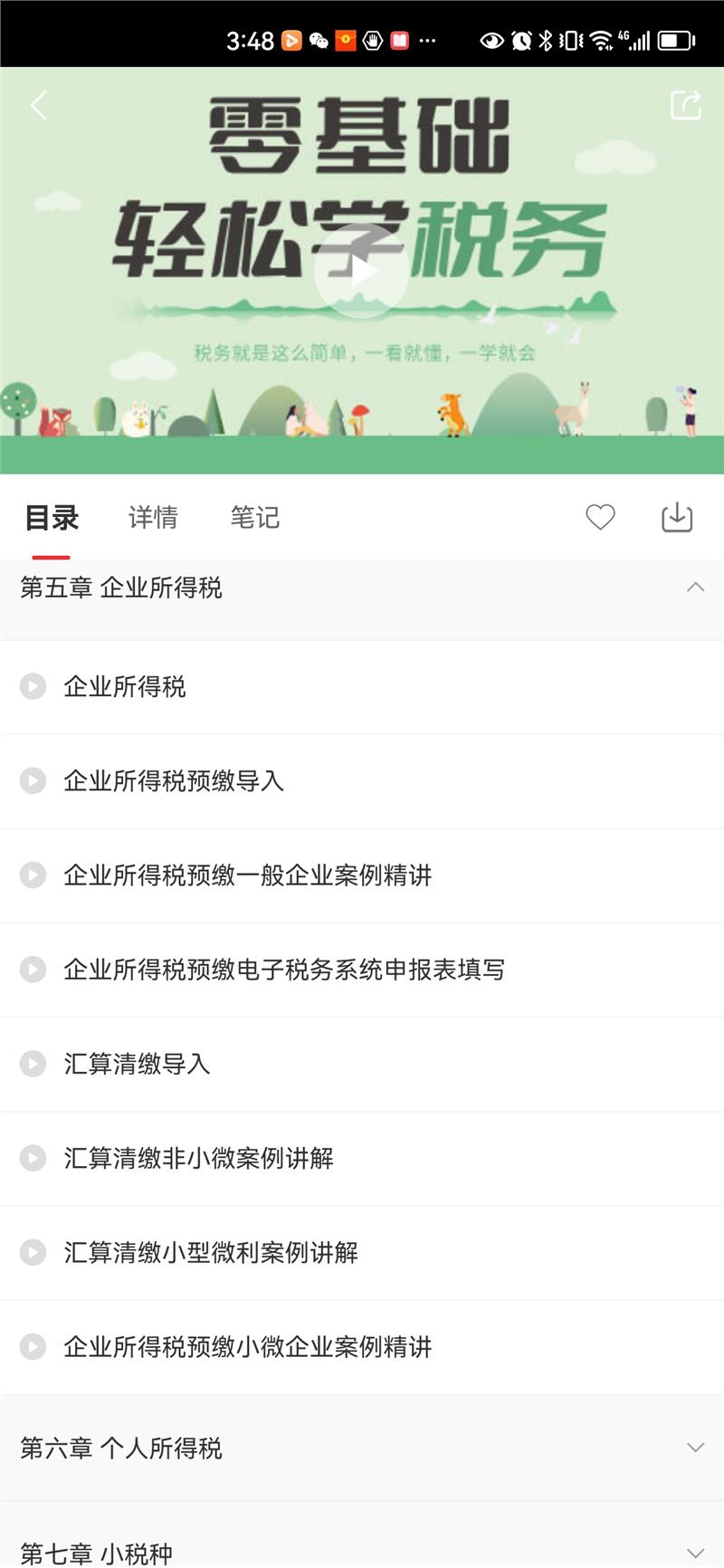
Task: Play 汇算清缴非小微案例讲解
Action: pos(198,1158)
